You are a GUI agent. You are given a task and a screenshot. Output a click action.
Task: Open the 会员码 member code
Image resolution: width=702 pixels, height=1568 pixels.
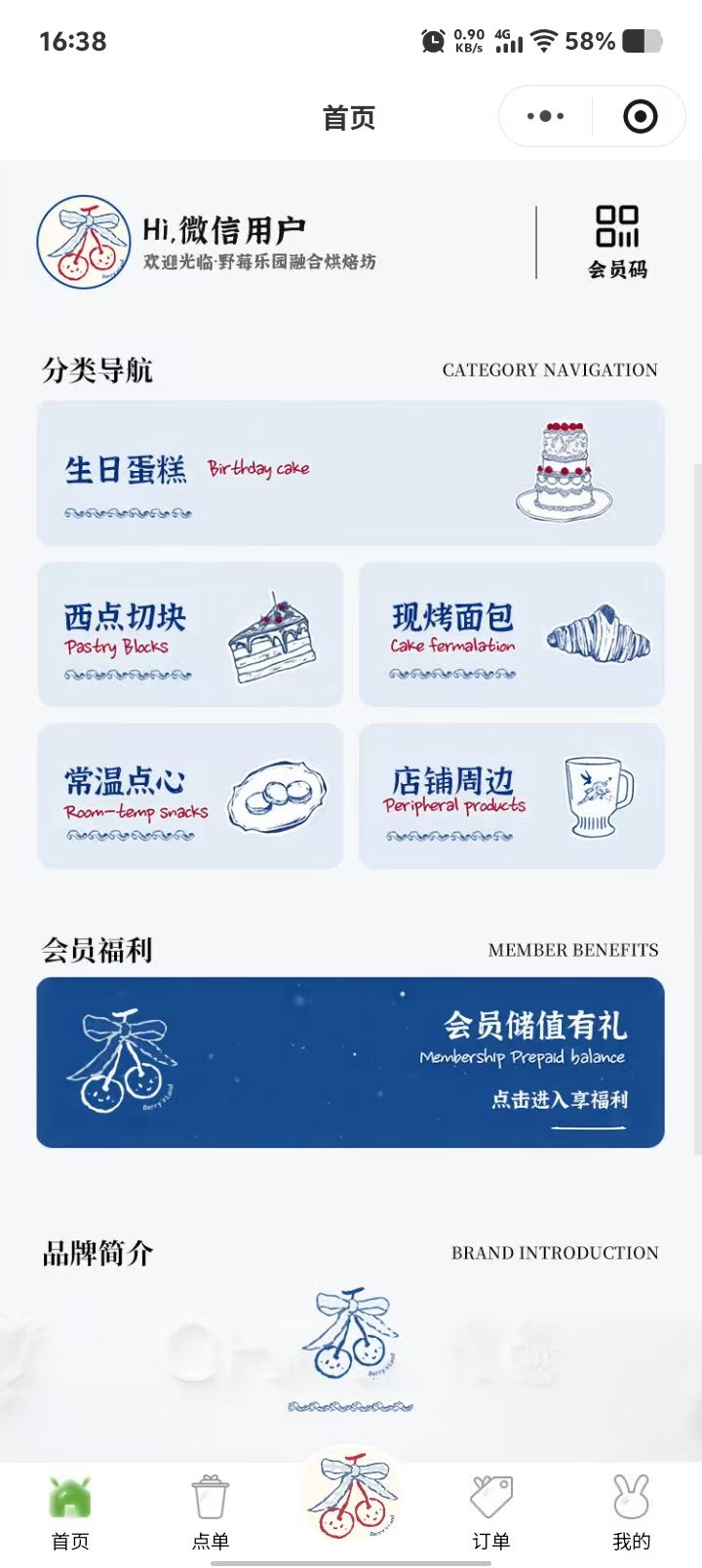[x=617, y=242]
